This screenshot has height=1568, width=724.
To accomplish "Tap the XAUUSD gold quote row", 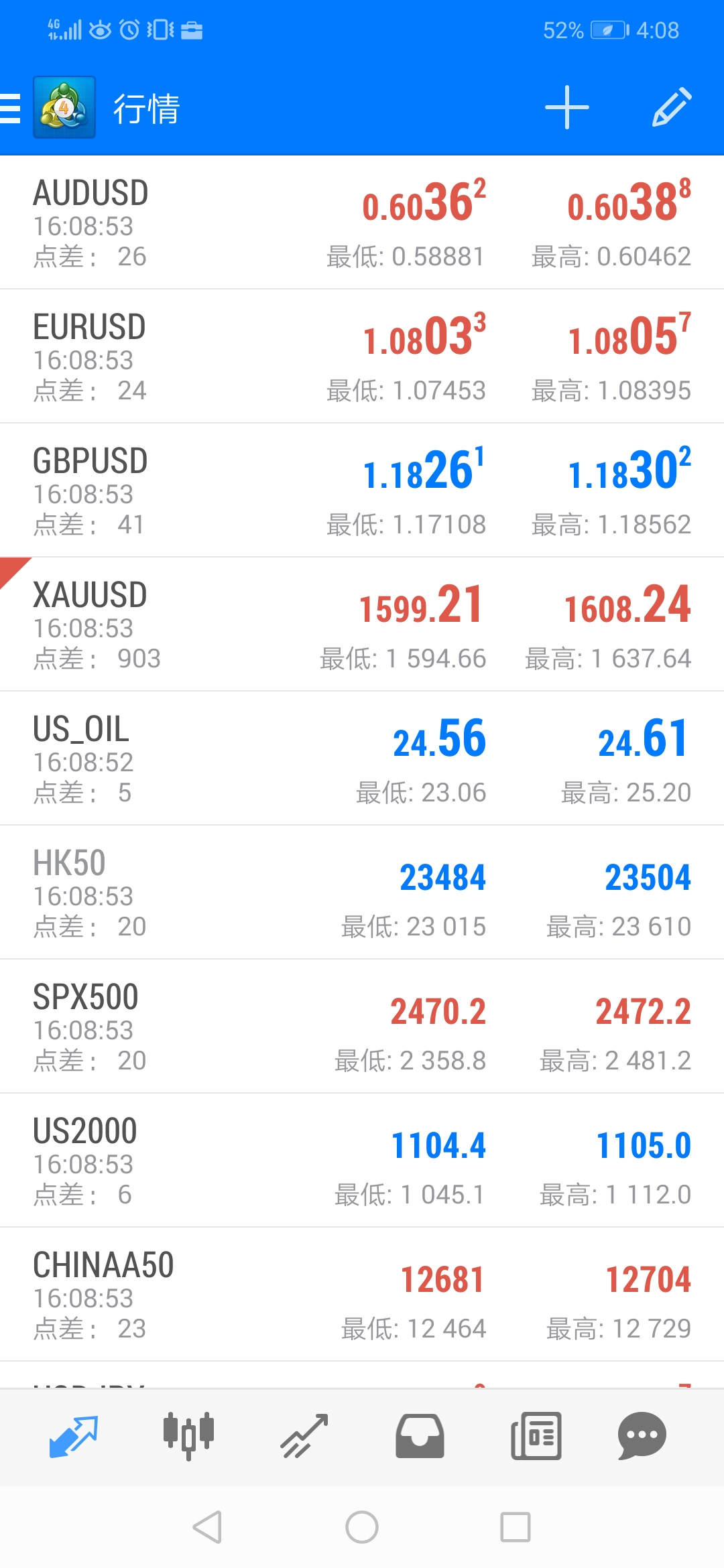I will [362, 625].
